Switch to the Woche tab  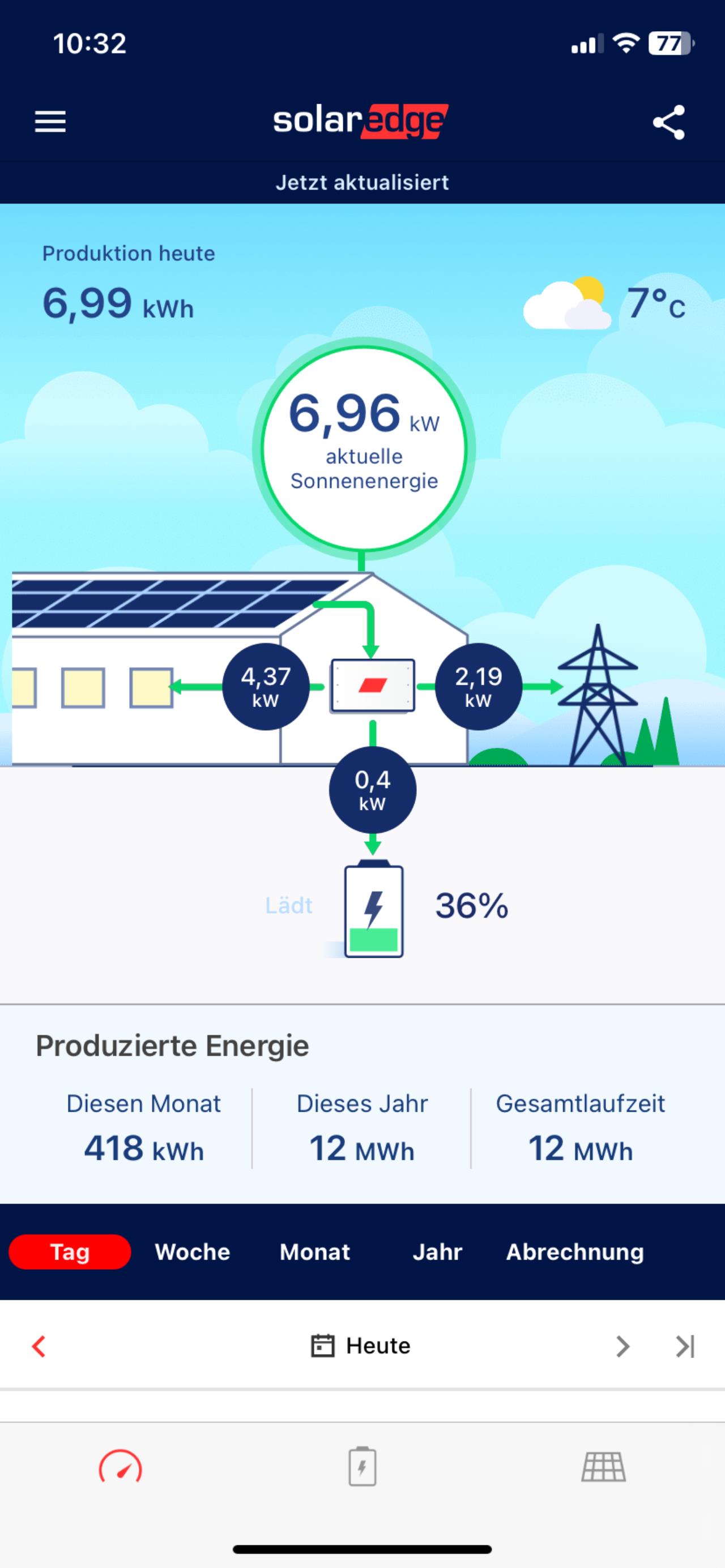(193, 1252)
